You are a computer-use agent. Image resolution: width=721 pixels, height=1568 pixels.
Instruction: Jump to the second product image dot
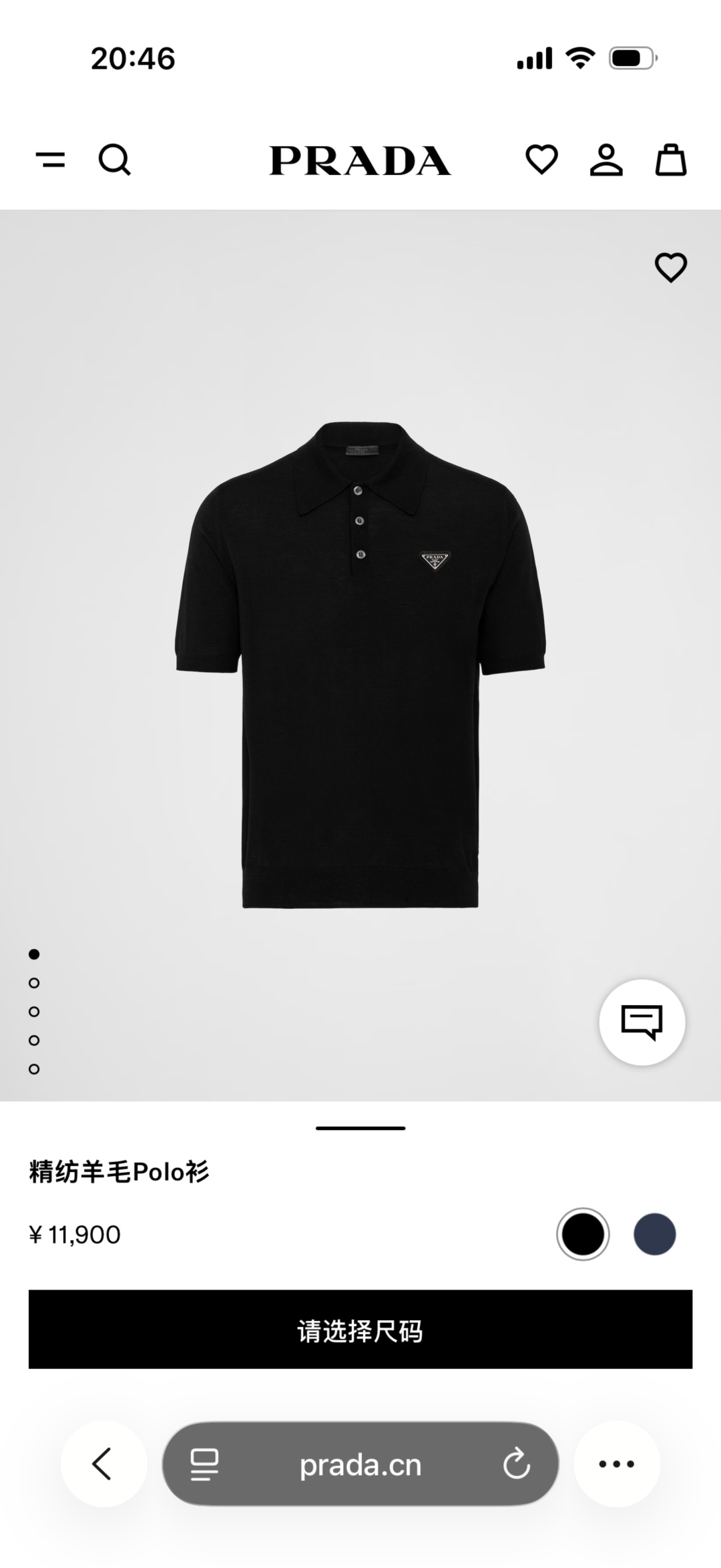34,983
